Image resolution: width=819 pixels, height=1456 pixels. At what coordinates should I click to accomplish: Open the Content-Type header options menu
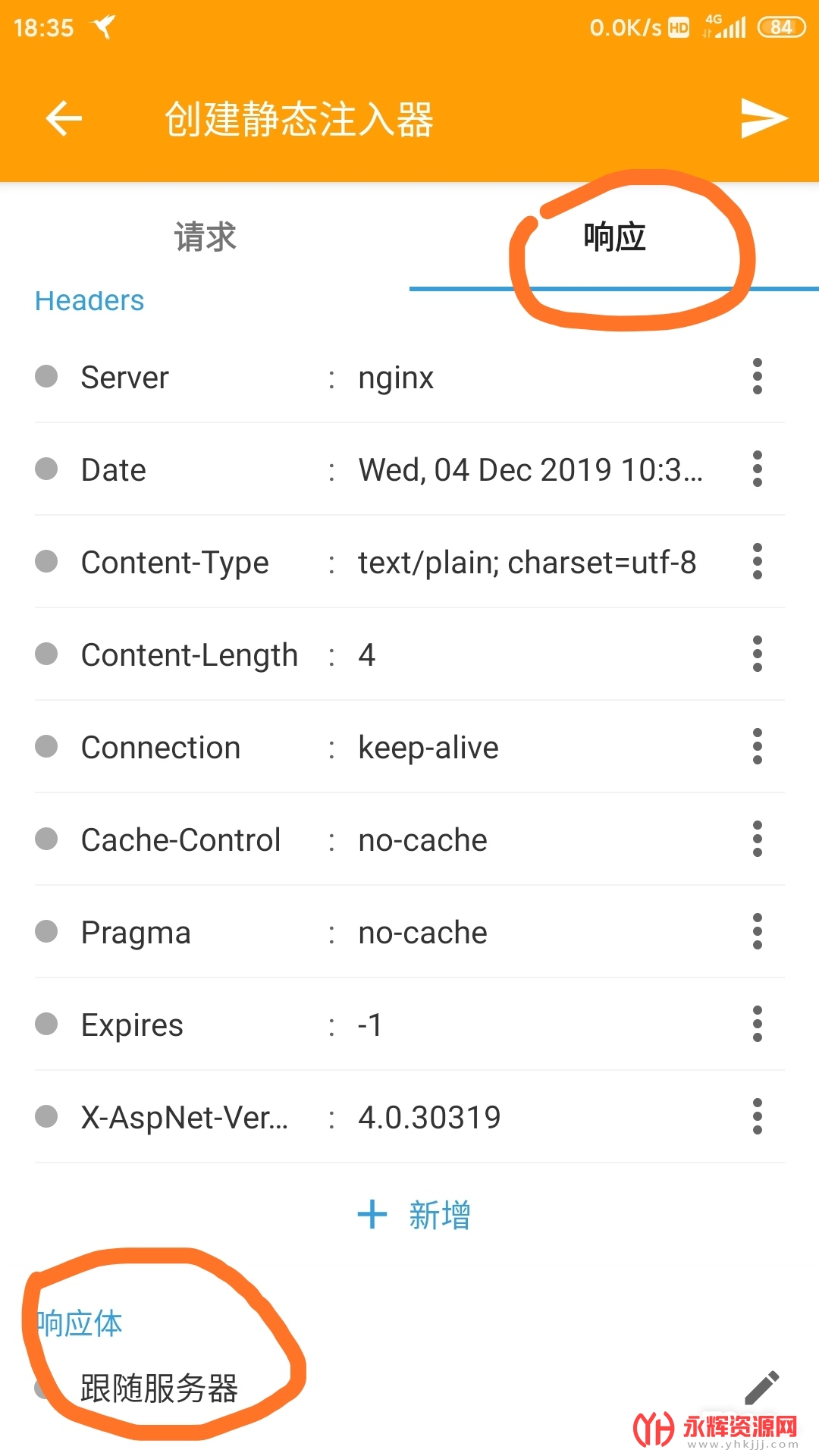pos(757,562)
